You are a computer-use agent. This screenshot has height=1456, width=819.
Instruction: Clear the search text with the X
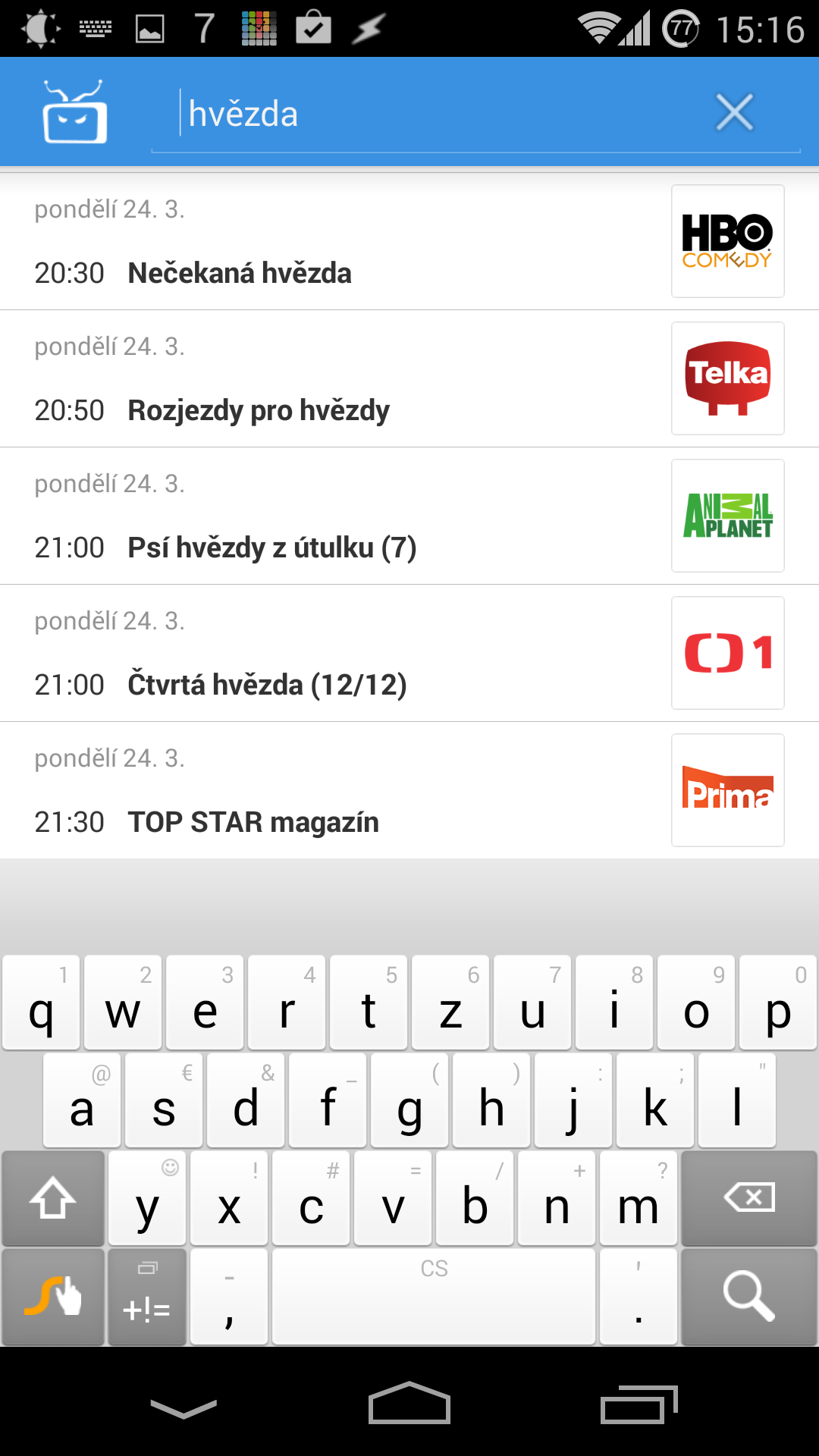tap(734, 113)
